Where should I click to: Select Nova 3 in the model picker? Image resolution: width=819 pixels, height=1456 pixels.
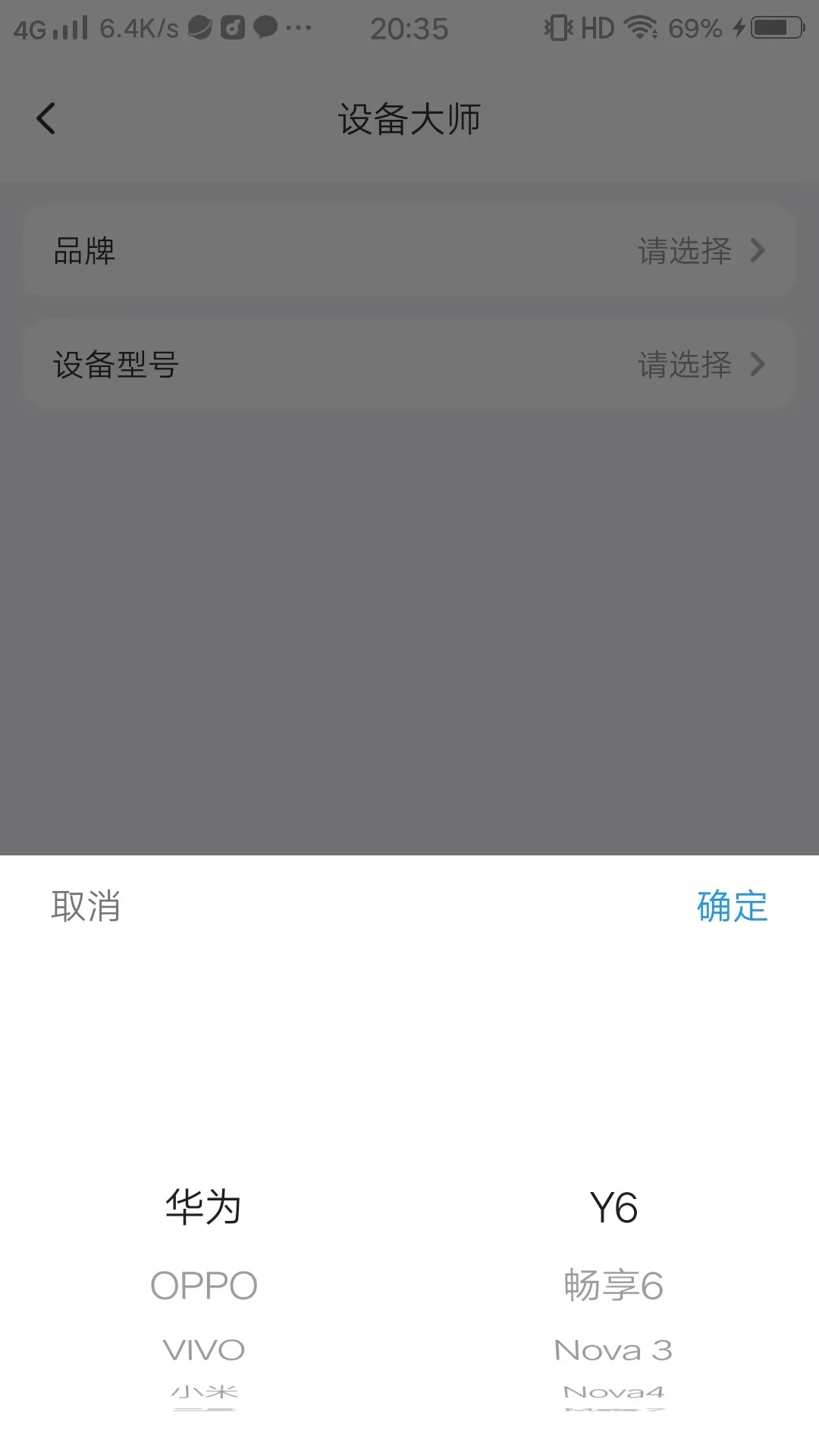[613, 1350]
